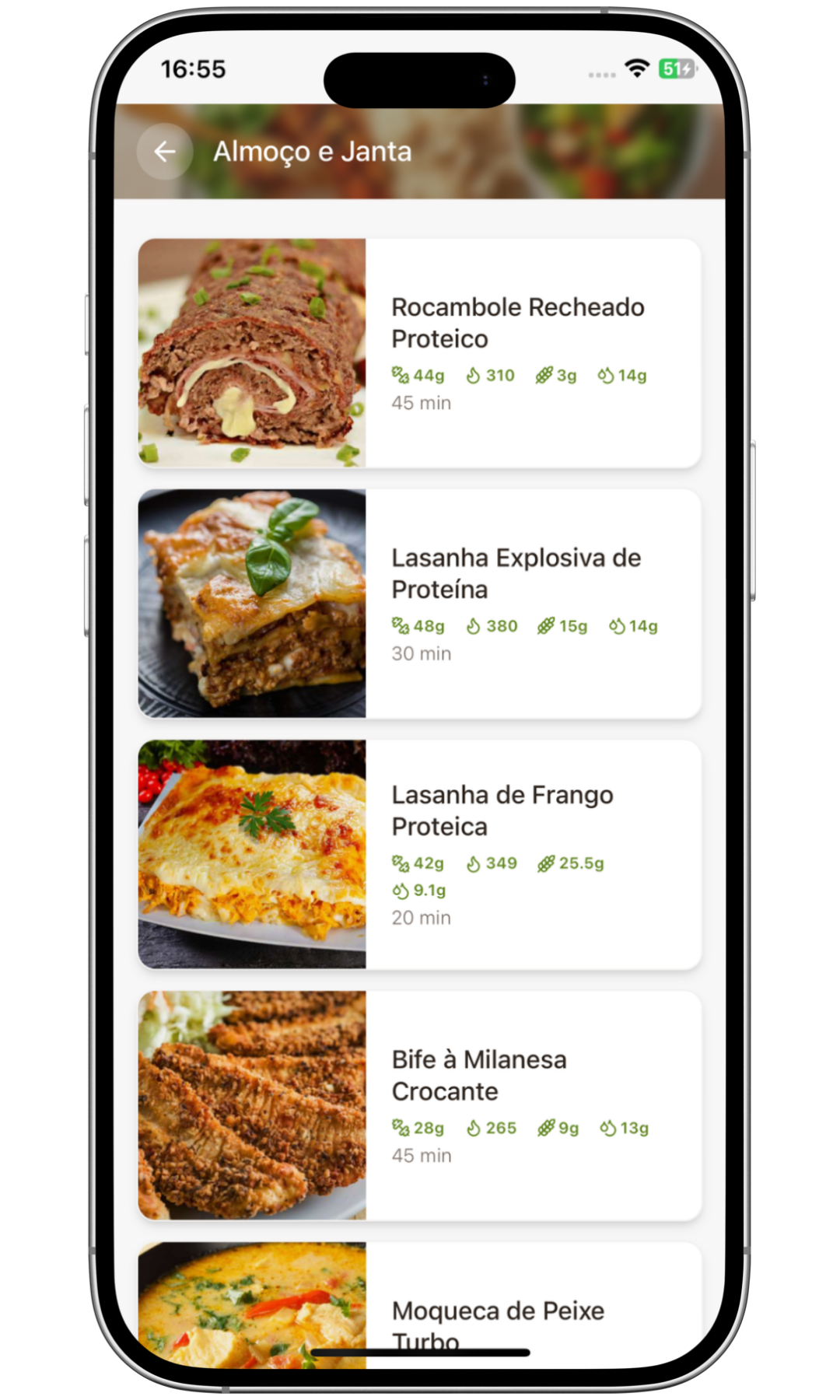This screenshot has height=1400, width=840.
Task: Go back using the arrow button
Action: point(165,152)
